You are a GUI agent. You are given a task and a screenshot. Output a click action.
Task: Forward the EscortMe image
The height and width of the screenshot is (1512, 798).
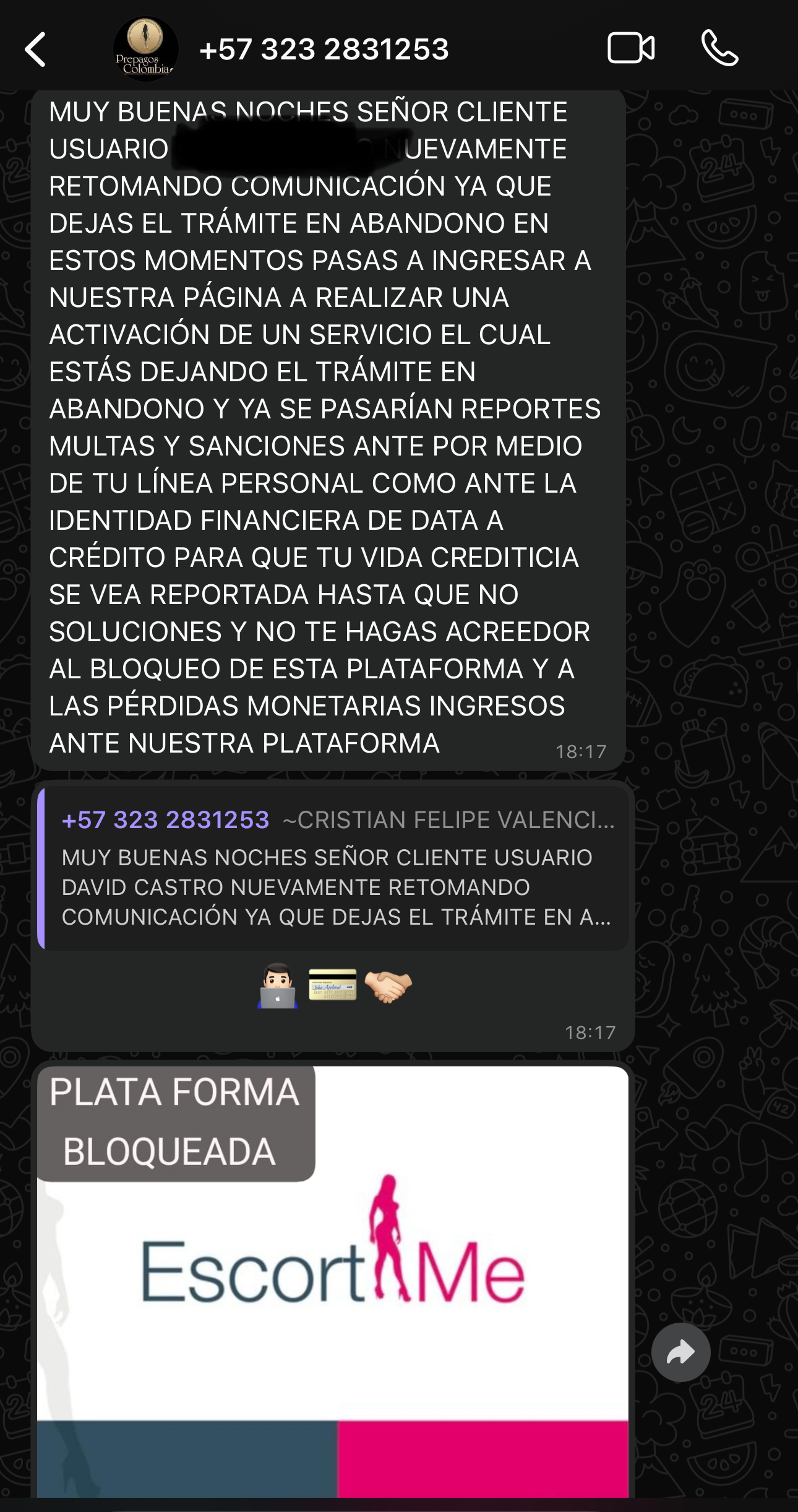680,1352
